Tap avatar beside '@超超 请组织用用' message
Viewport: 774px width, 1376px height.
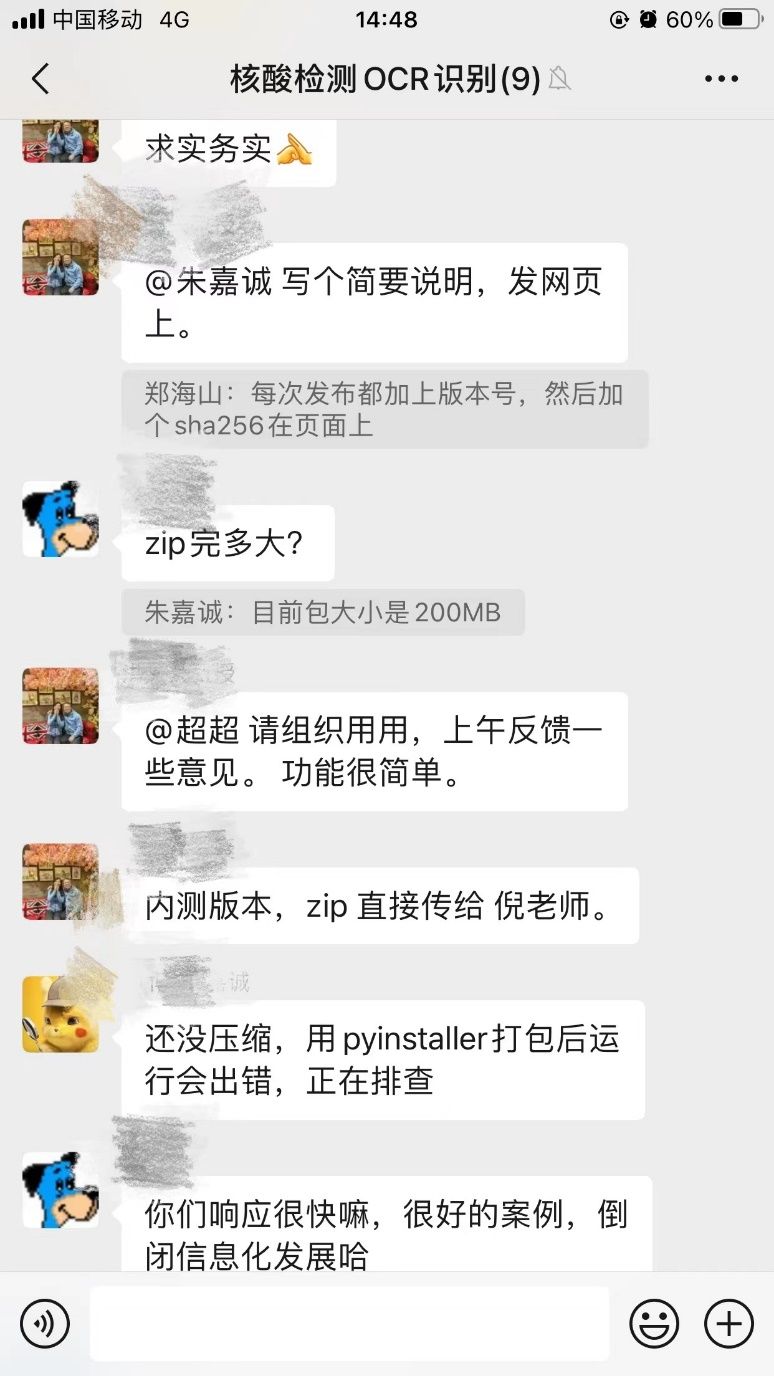click(x=61, y=706)
